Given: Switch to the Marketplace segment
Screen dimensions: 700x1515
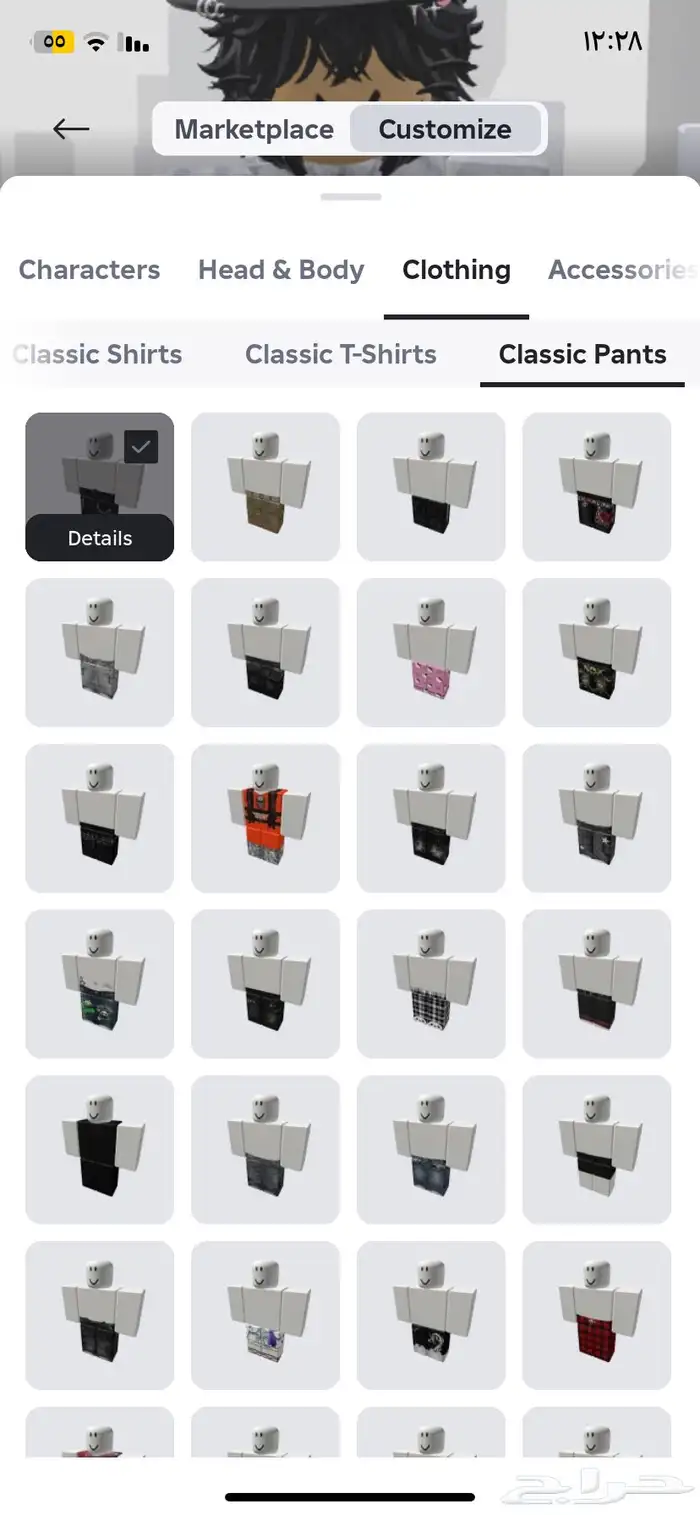Looking at the screenshot, I should (x=254, y=129).
